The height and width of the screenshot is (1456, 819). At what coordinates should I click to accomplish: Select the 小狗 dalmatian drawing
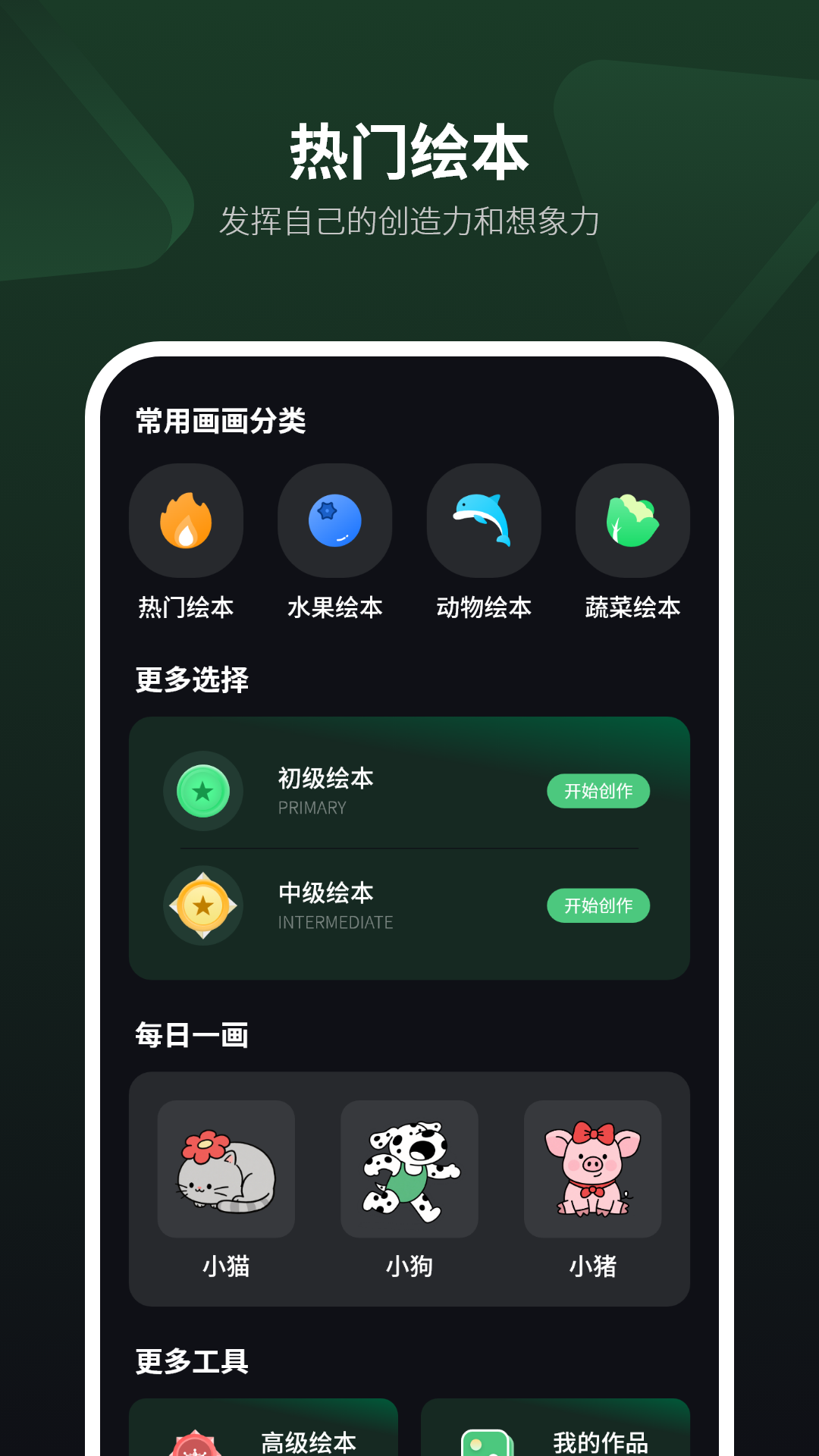point(409,1169)
